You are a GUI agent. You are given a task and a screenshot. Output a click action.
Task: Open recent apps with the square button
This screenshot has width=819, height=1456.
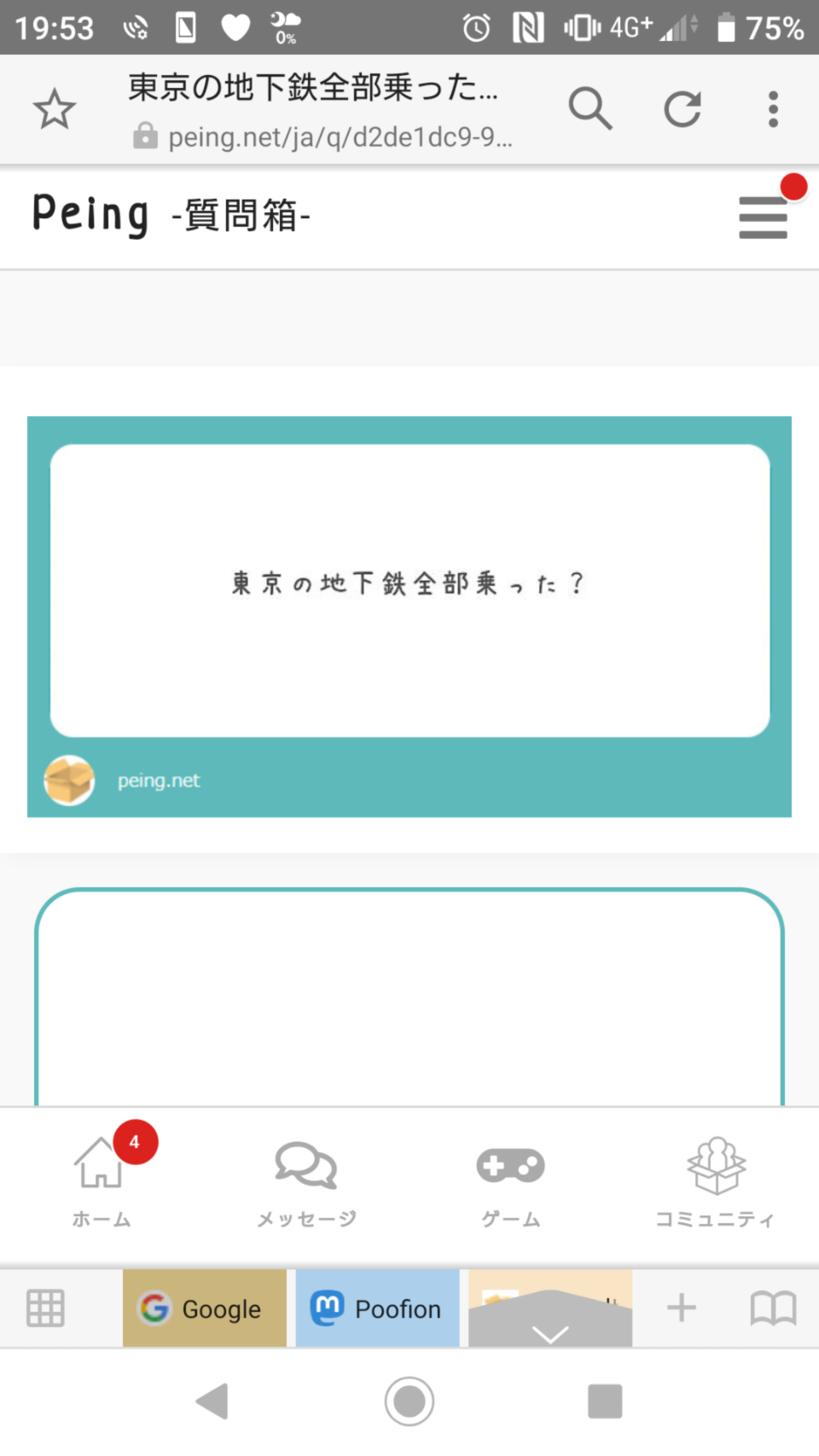pos(605,1401)
